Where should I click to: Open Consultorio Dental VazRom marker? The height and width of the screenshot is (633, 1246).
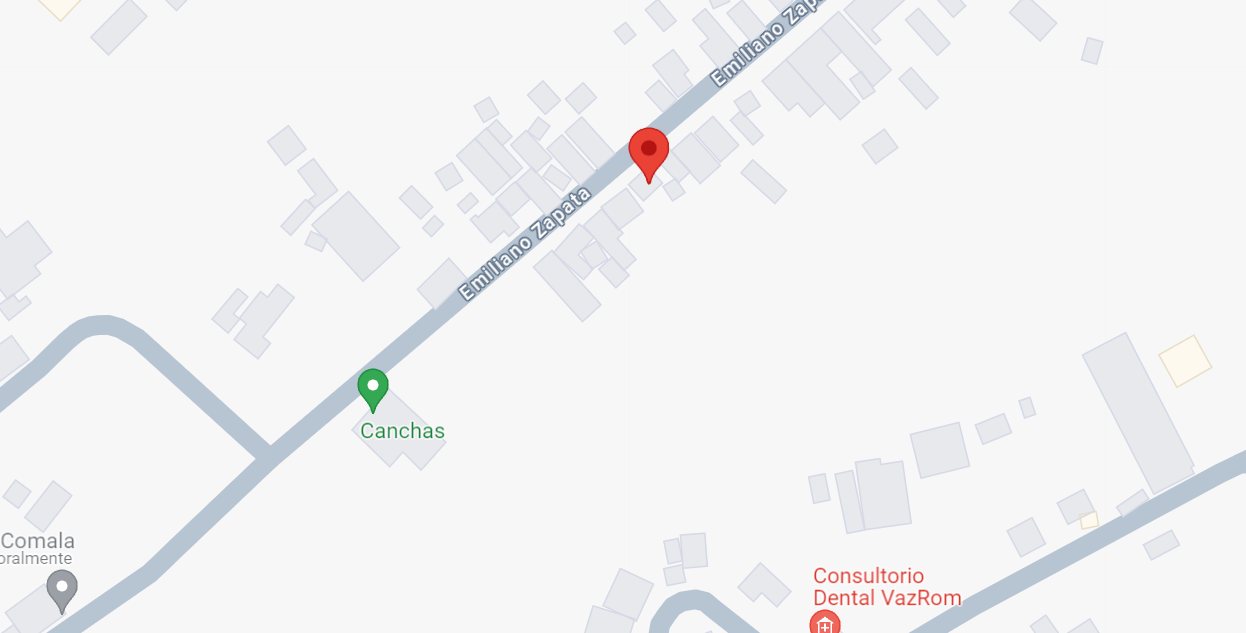(x=824, y=624)
